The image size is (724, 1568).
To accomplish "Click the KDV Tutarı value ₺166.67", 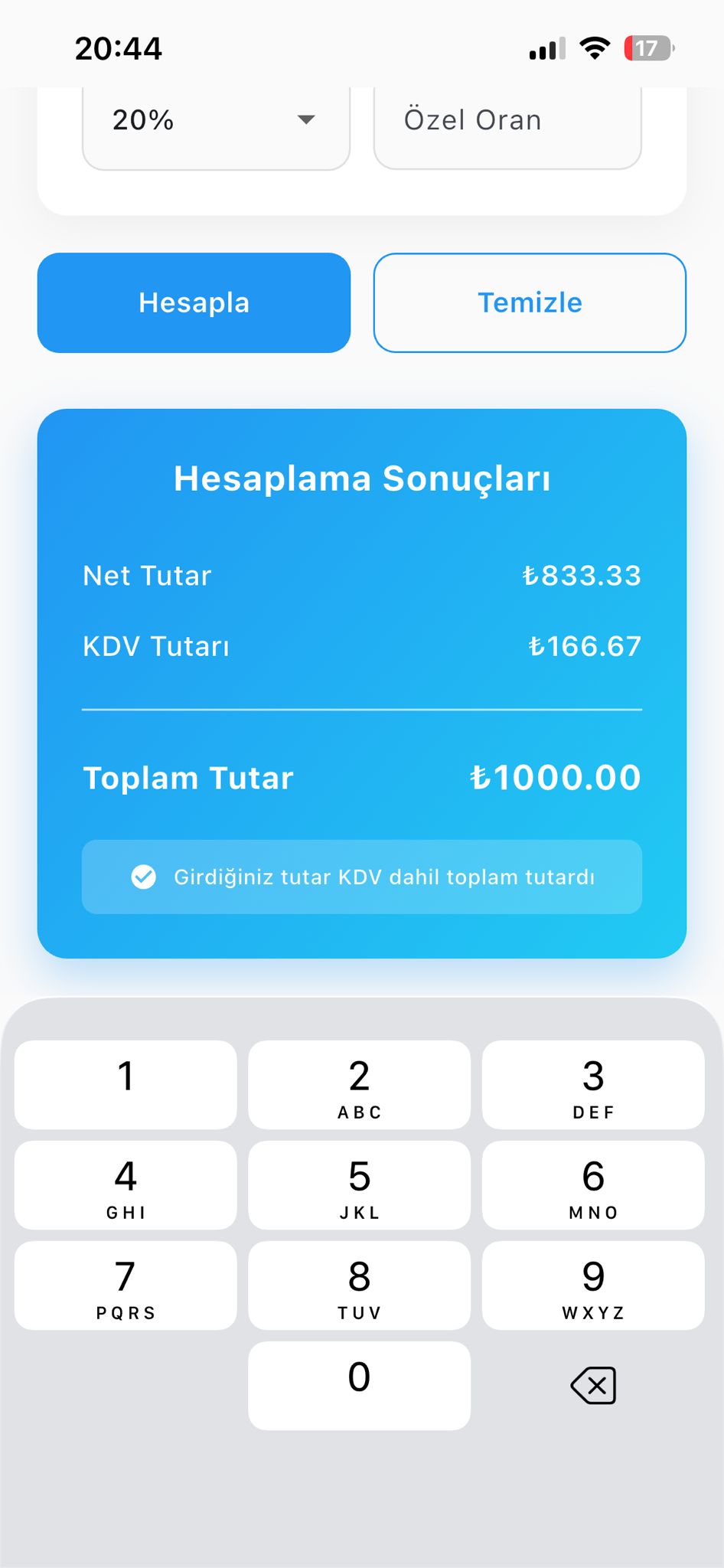I will coord(586,647).
